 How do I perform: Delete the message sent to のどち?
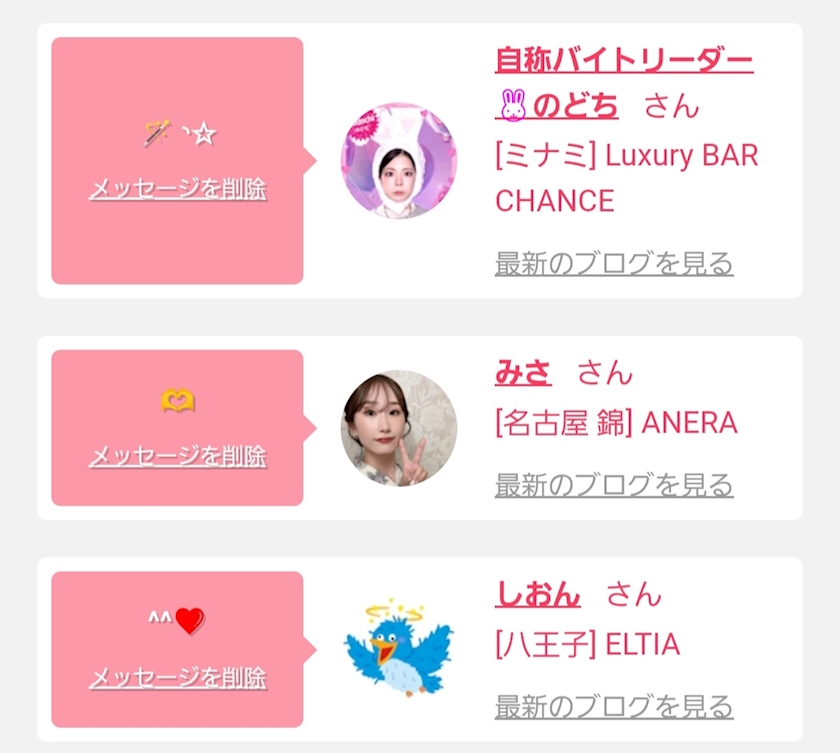coord(178,189)
